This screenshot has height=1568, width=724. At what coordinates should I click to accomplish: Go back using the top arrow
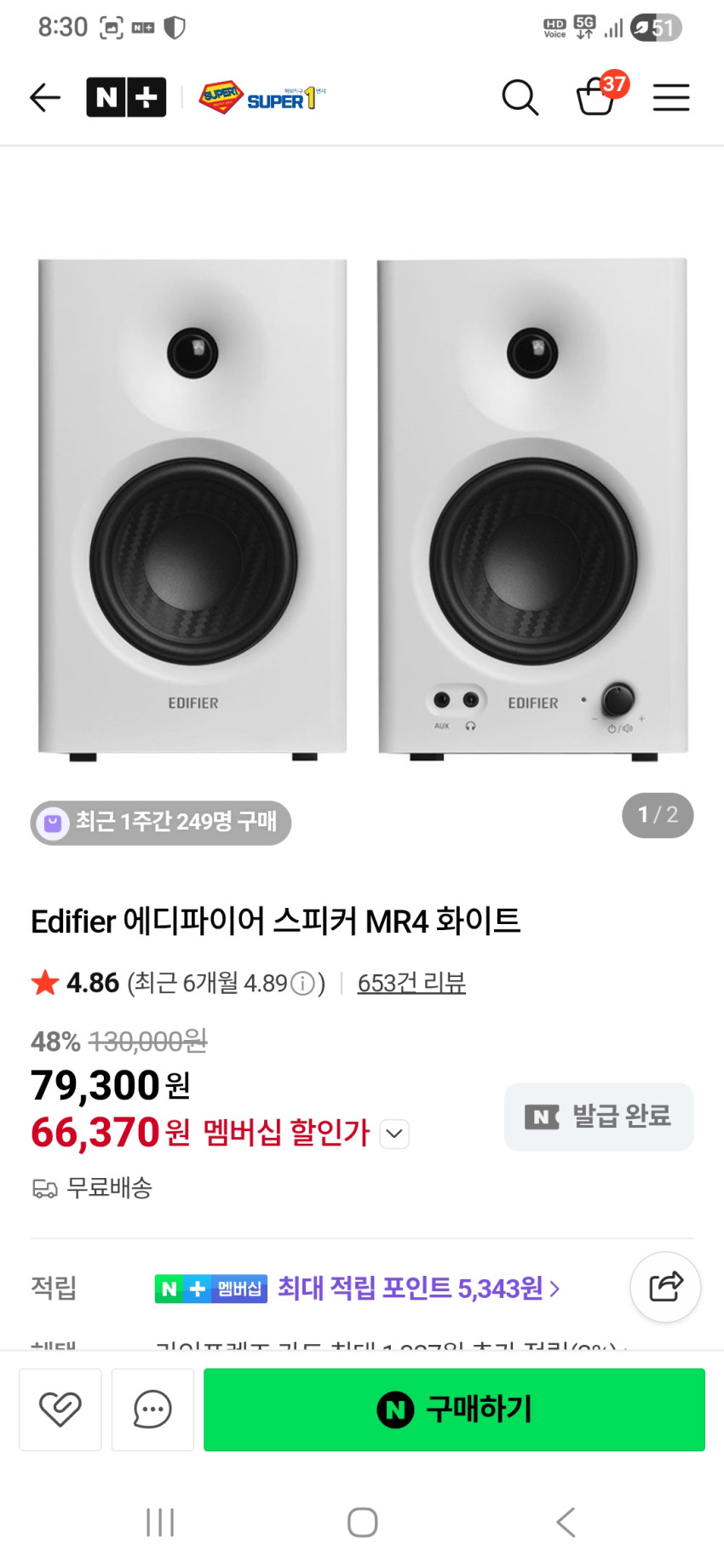[44, 98]
